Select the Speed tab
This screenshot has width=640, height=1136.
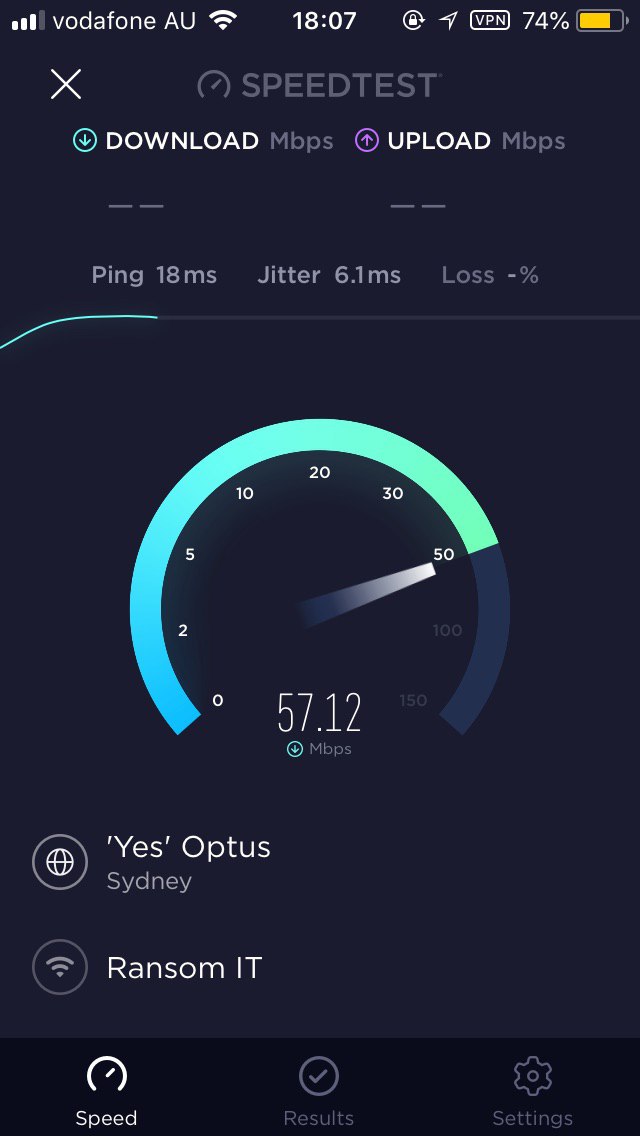click(x=106, y=1092)
